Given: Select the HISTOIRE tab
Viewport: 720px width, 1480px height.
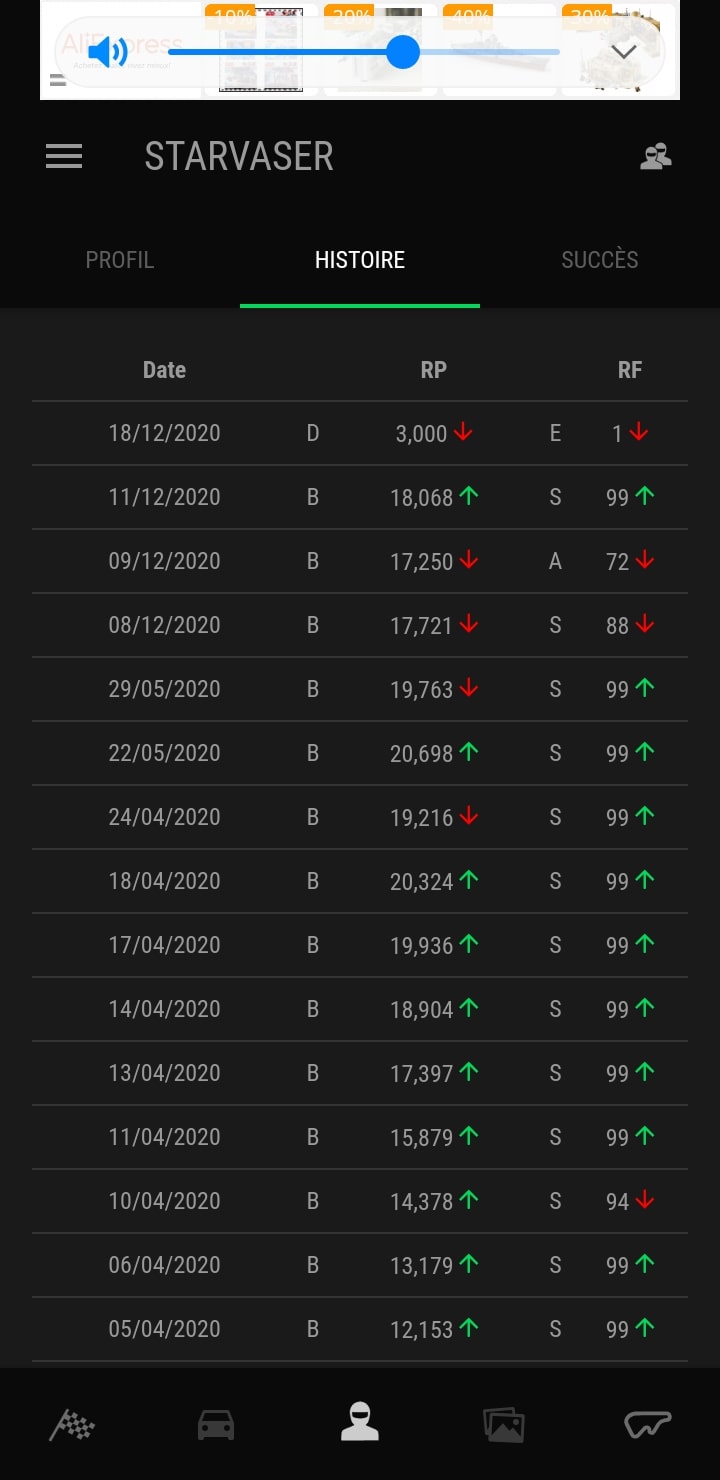Looking at the screenshot, I should tap(360, 260).
